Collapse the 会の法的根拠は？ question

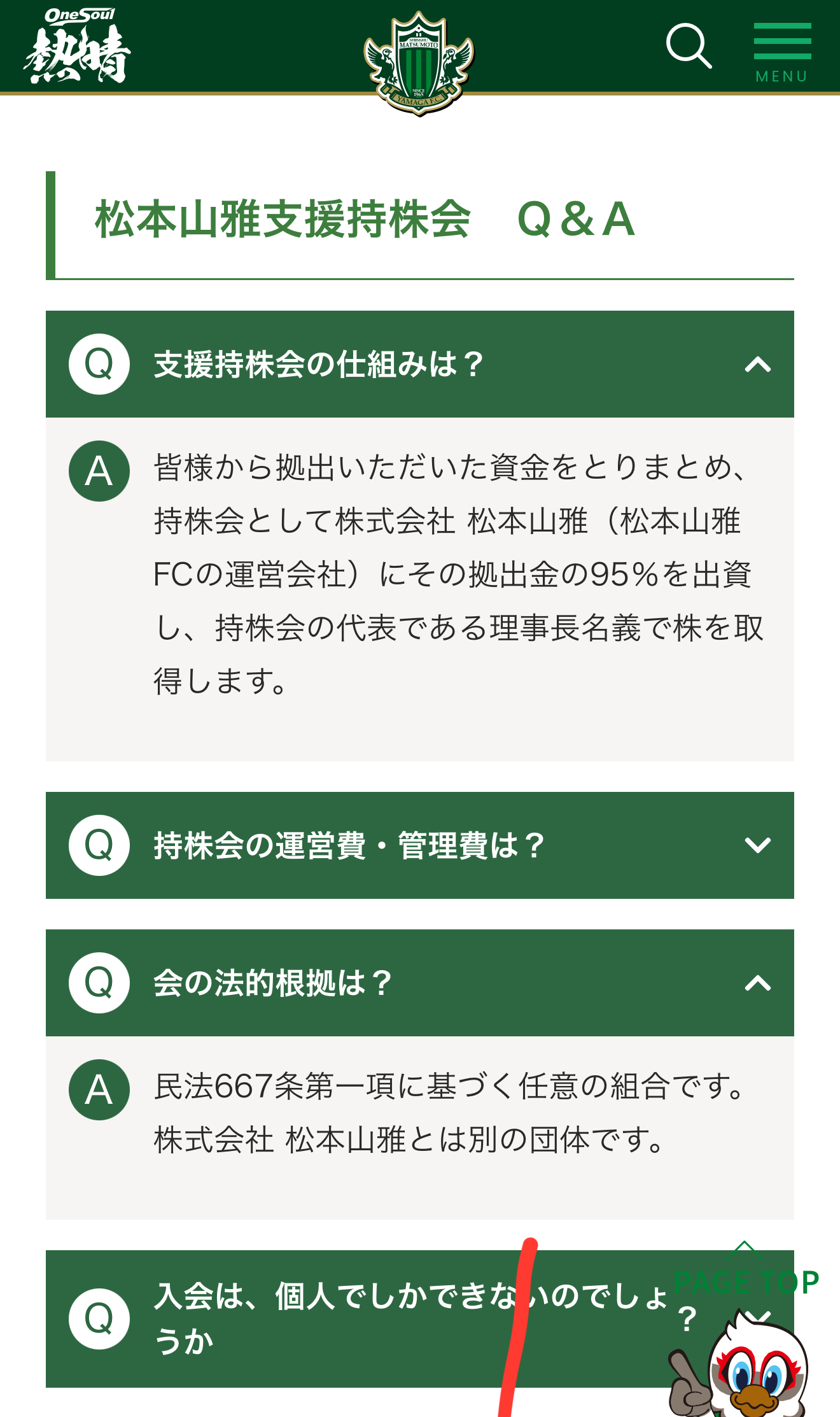point(757,983)
